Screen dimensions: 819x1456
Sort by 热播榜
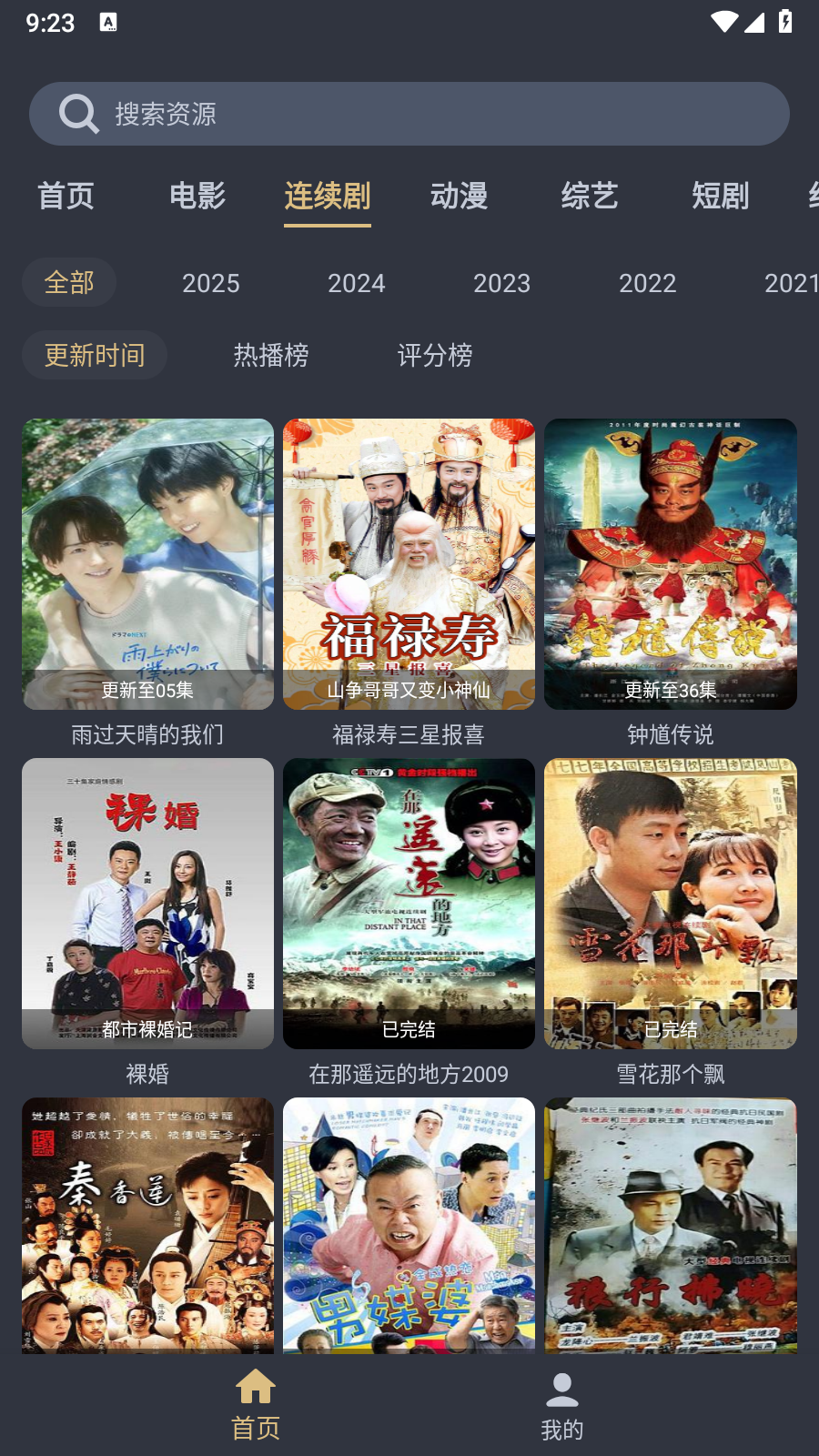tap(271, 355)
